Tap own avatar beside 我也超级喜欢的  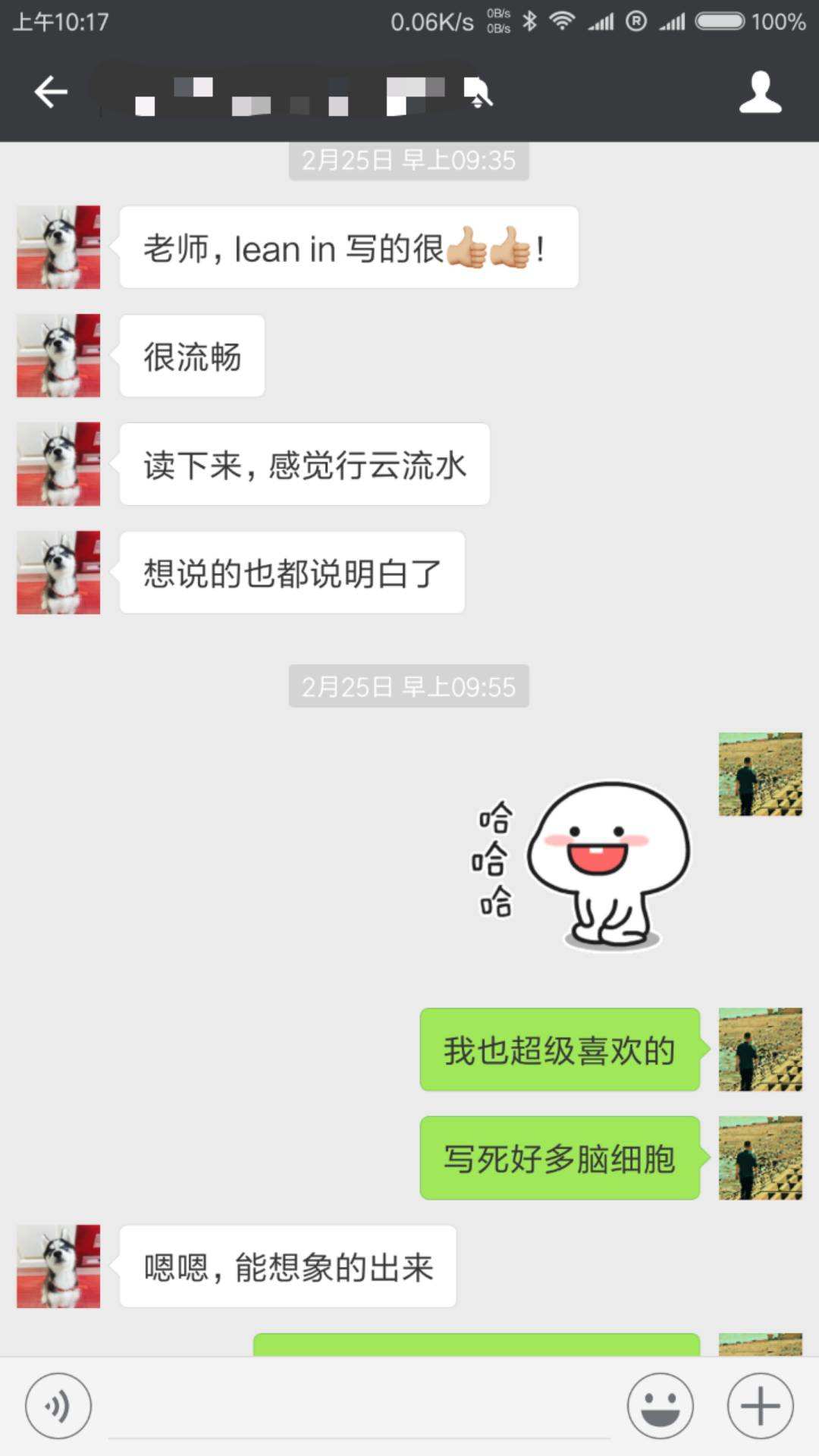(x=760, y=1050)
